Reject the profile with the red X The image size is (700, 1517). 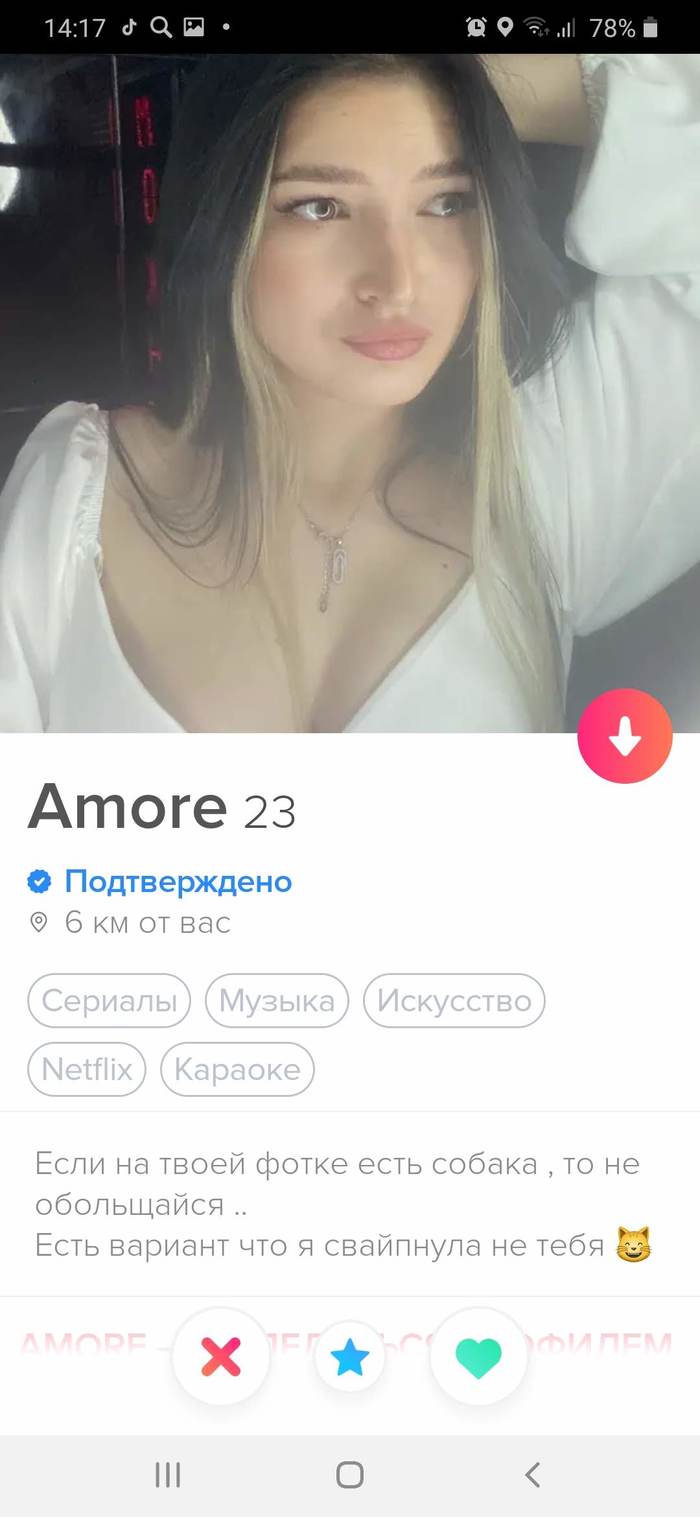click(221, 1357)
